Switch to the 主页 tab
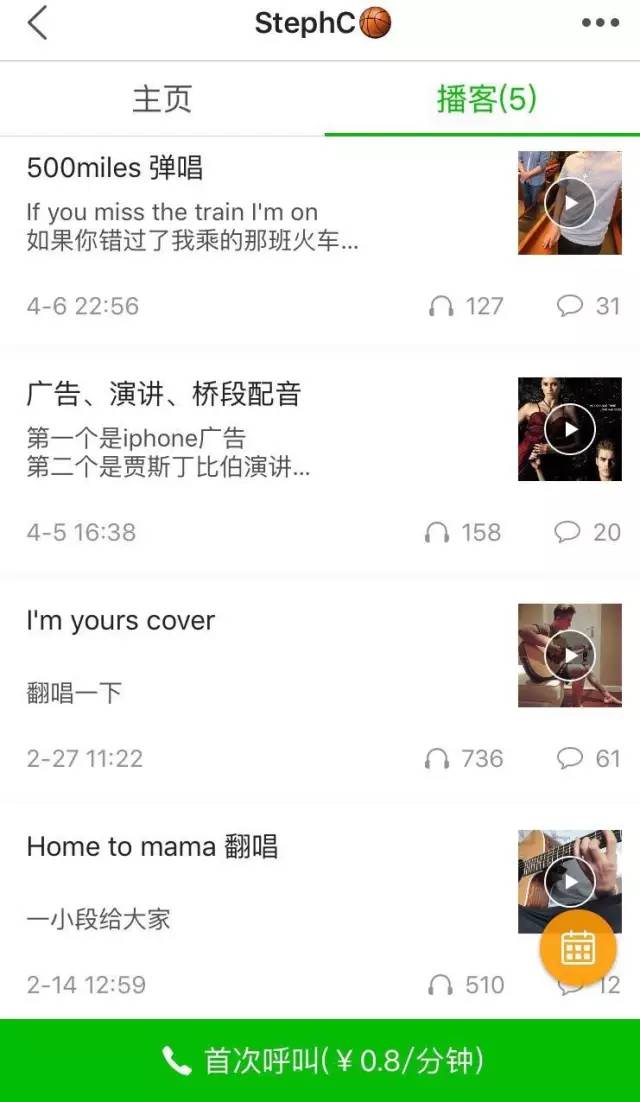The height and width of the screenshot is (1102, 640). tap(161, 99)
